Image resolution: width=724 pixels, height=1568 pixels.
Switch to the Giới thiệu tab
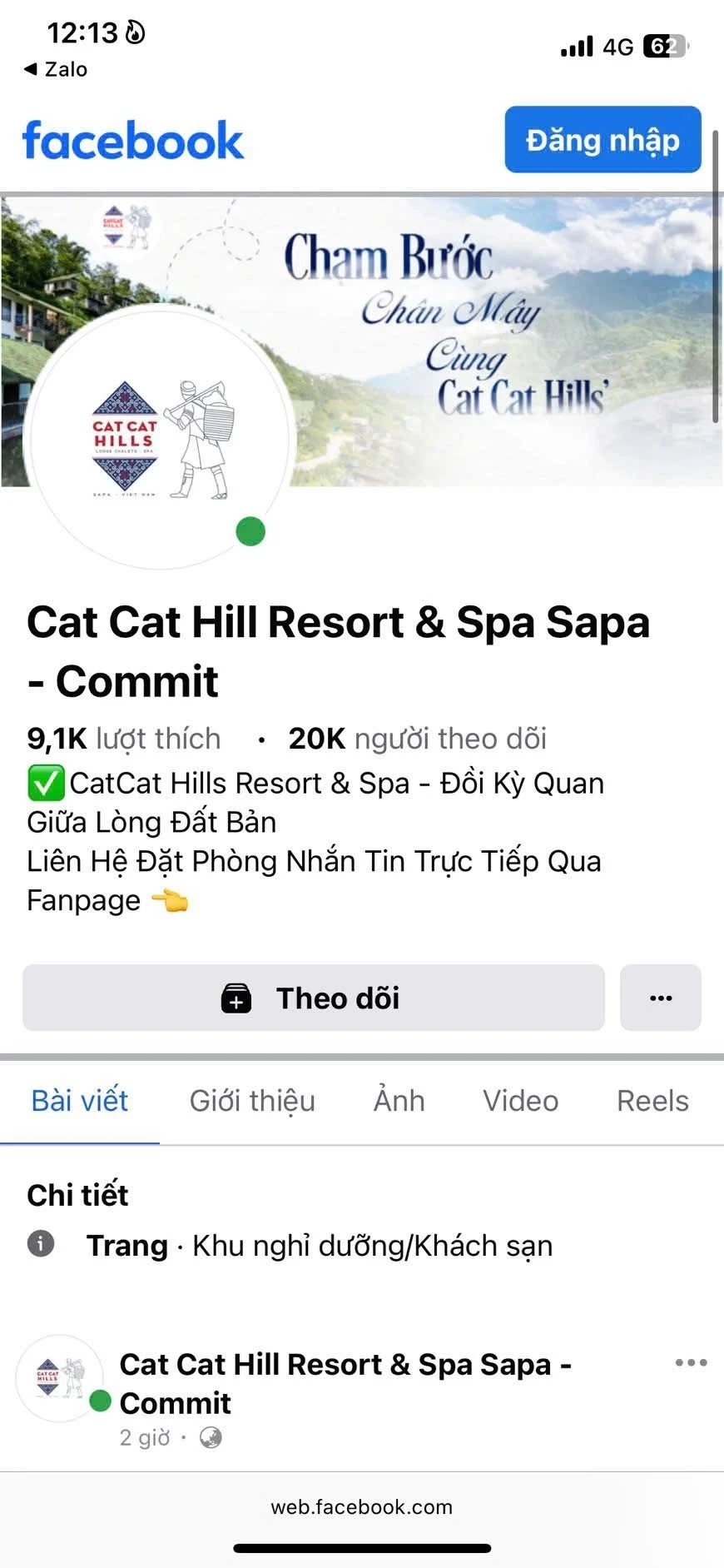(x=252, y=1101)
